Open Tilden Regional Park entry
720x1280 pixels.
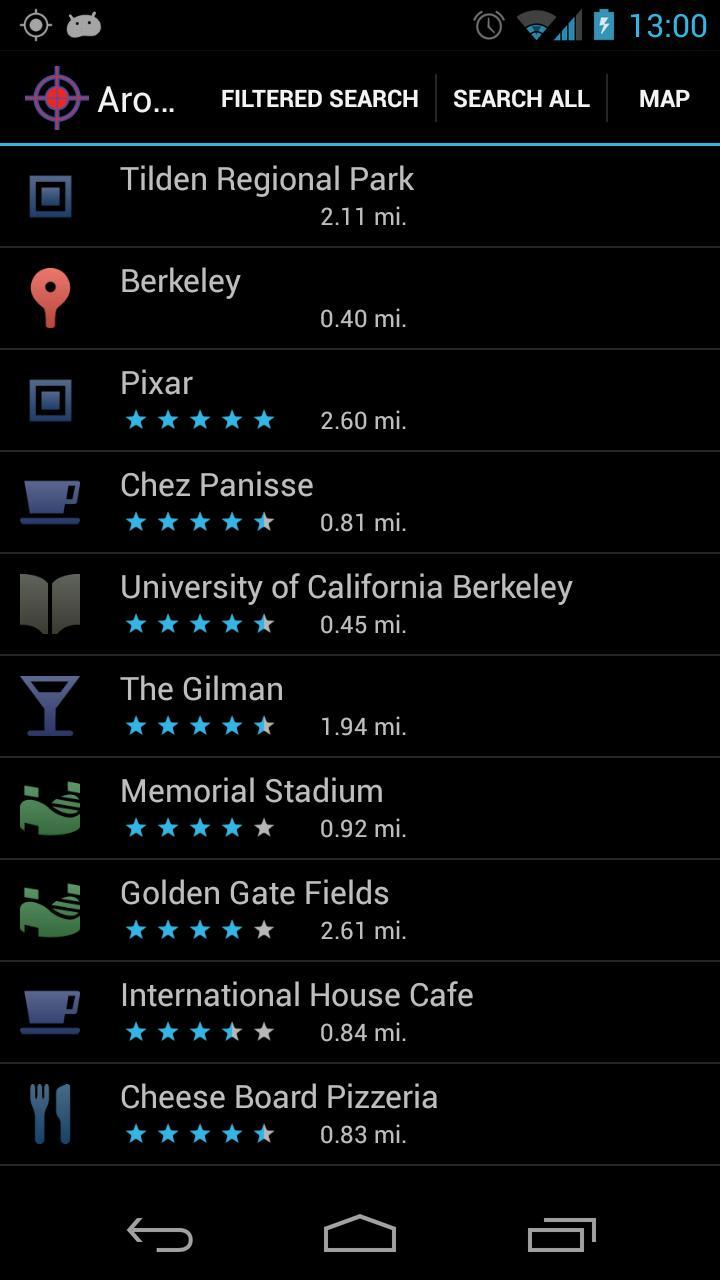[x=360, y=197]
